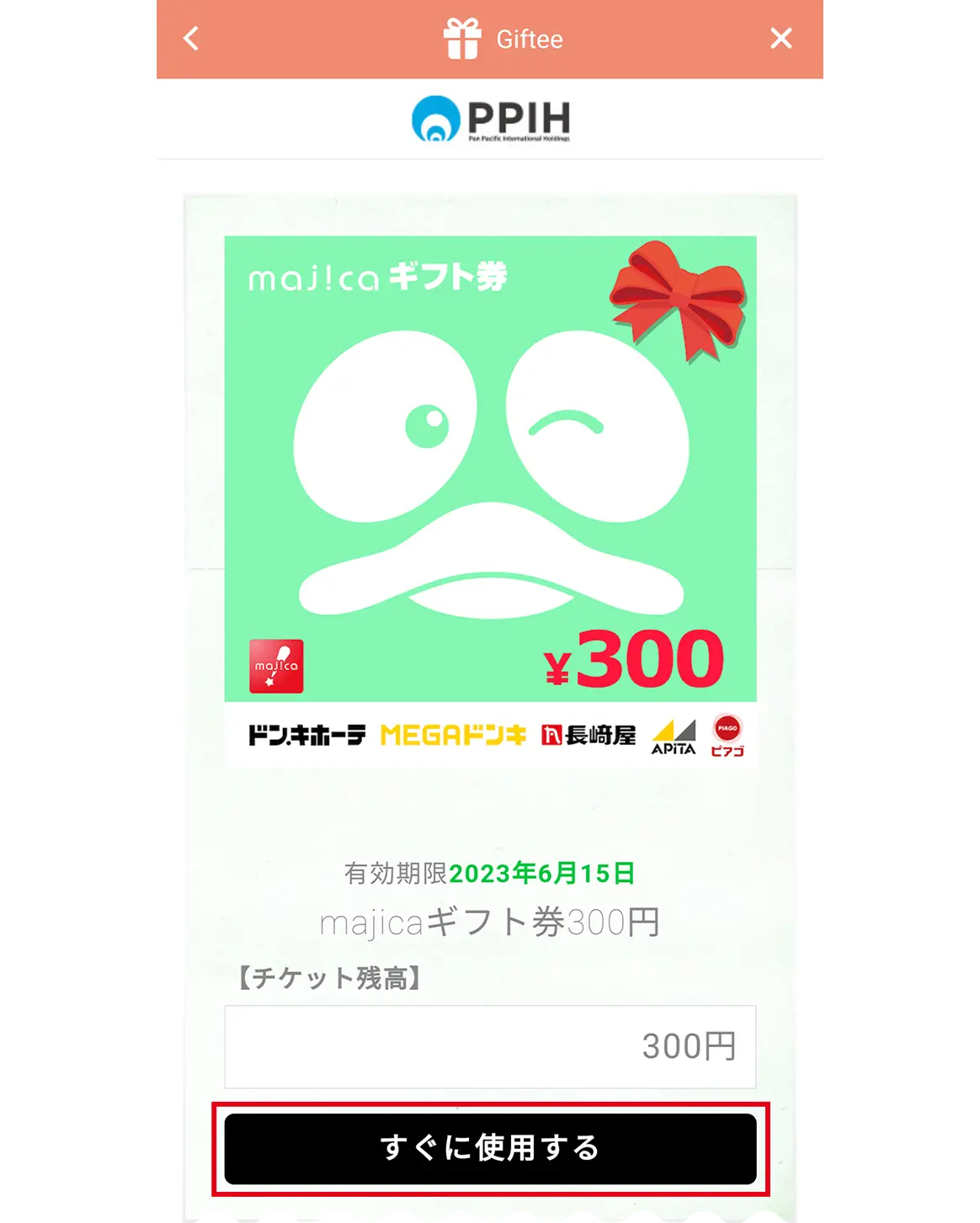Tap すぐに使用する button
Image resolution: width=980 pixels, height=1223 pixels.
point(490,1148)
